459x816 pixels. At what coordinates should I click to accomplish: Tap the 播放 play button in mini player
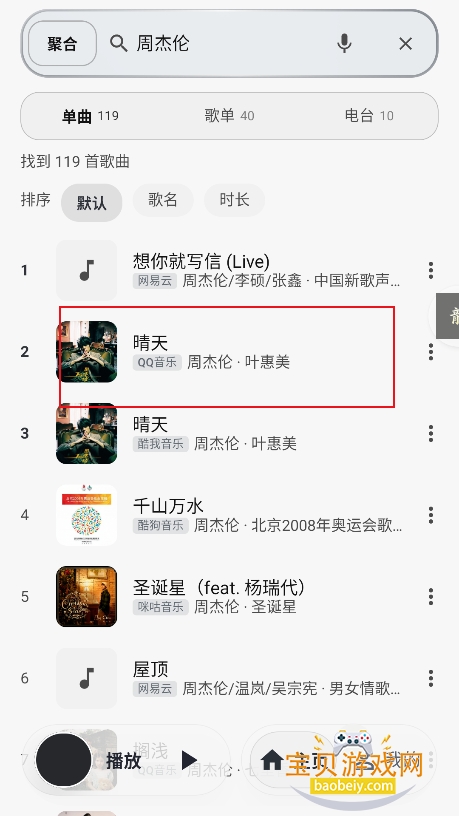tap(189, 760)
